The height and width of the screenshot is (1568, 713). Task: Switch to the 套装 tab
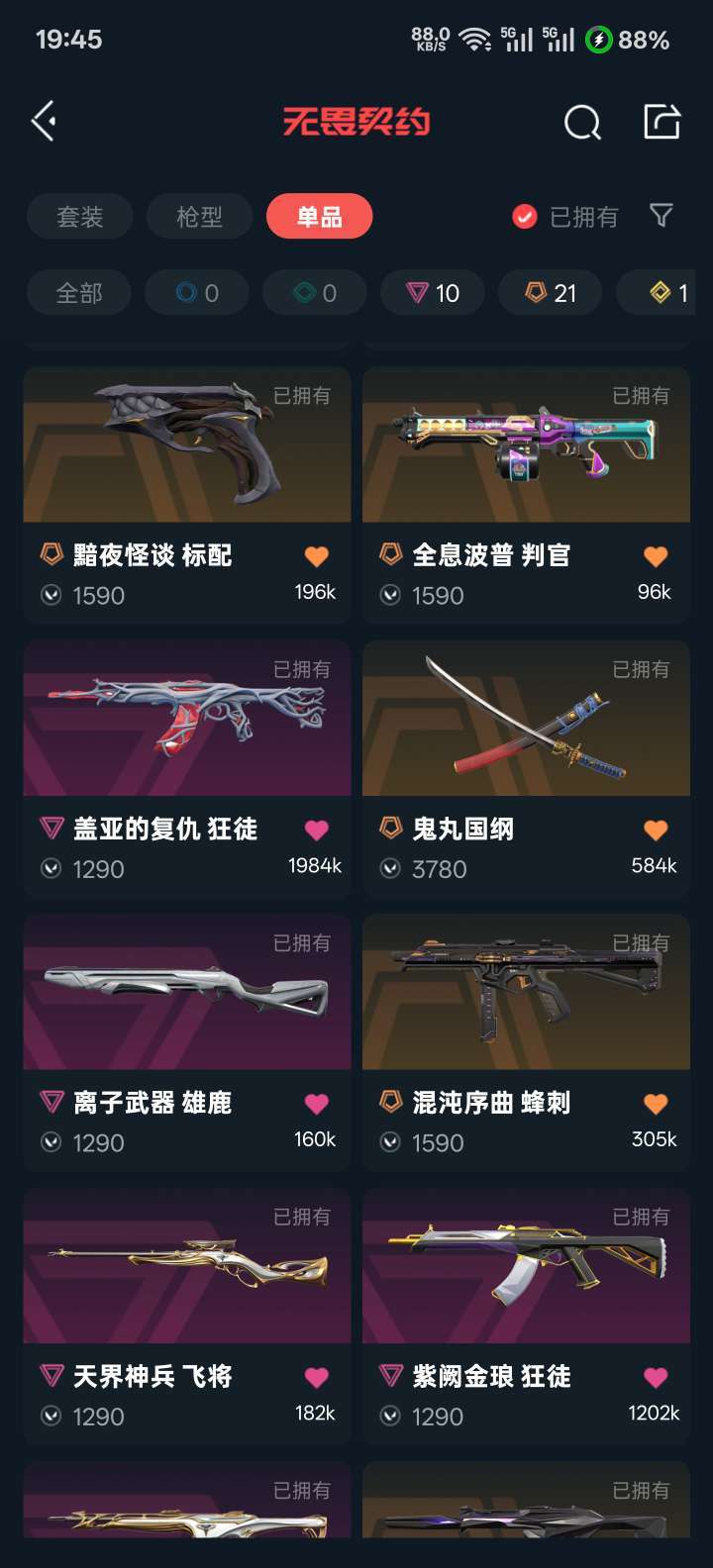80,217
